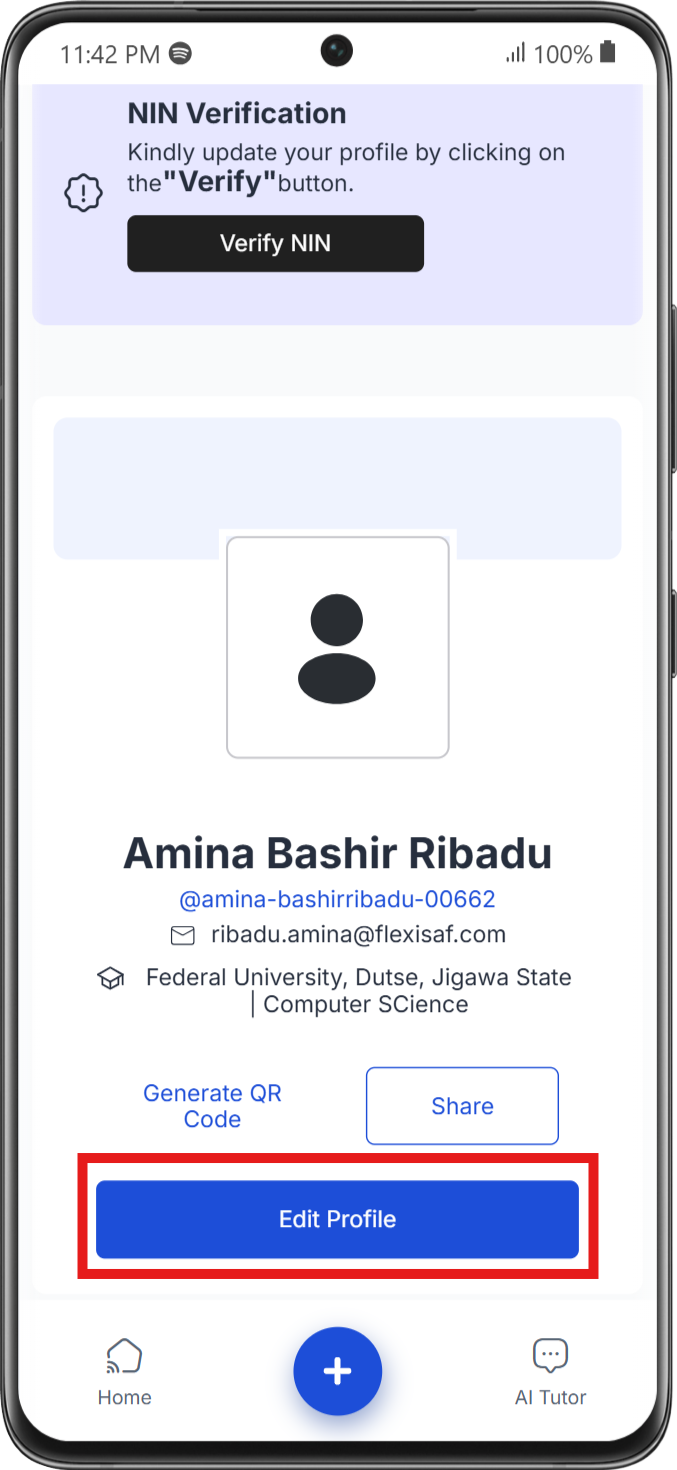Open the AI Tutor tab
The height and width of the screenshot is (1470, 677).
[x=550, y=1373]
